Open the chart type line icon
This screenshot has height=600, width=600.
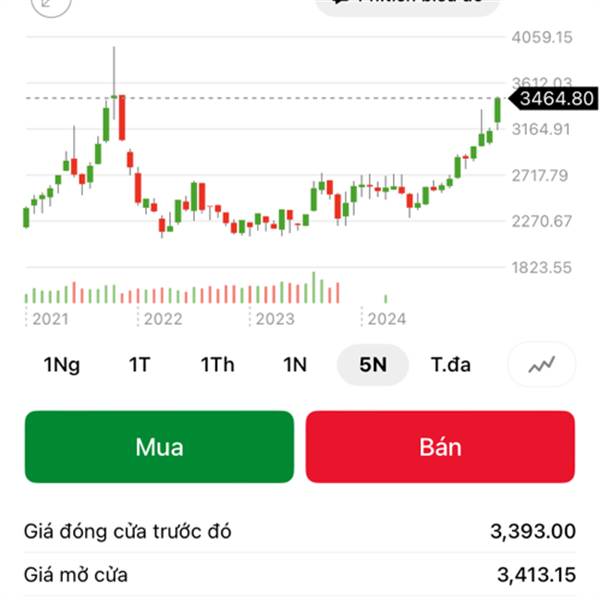(542, 365)
